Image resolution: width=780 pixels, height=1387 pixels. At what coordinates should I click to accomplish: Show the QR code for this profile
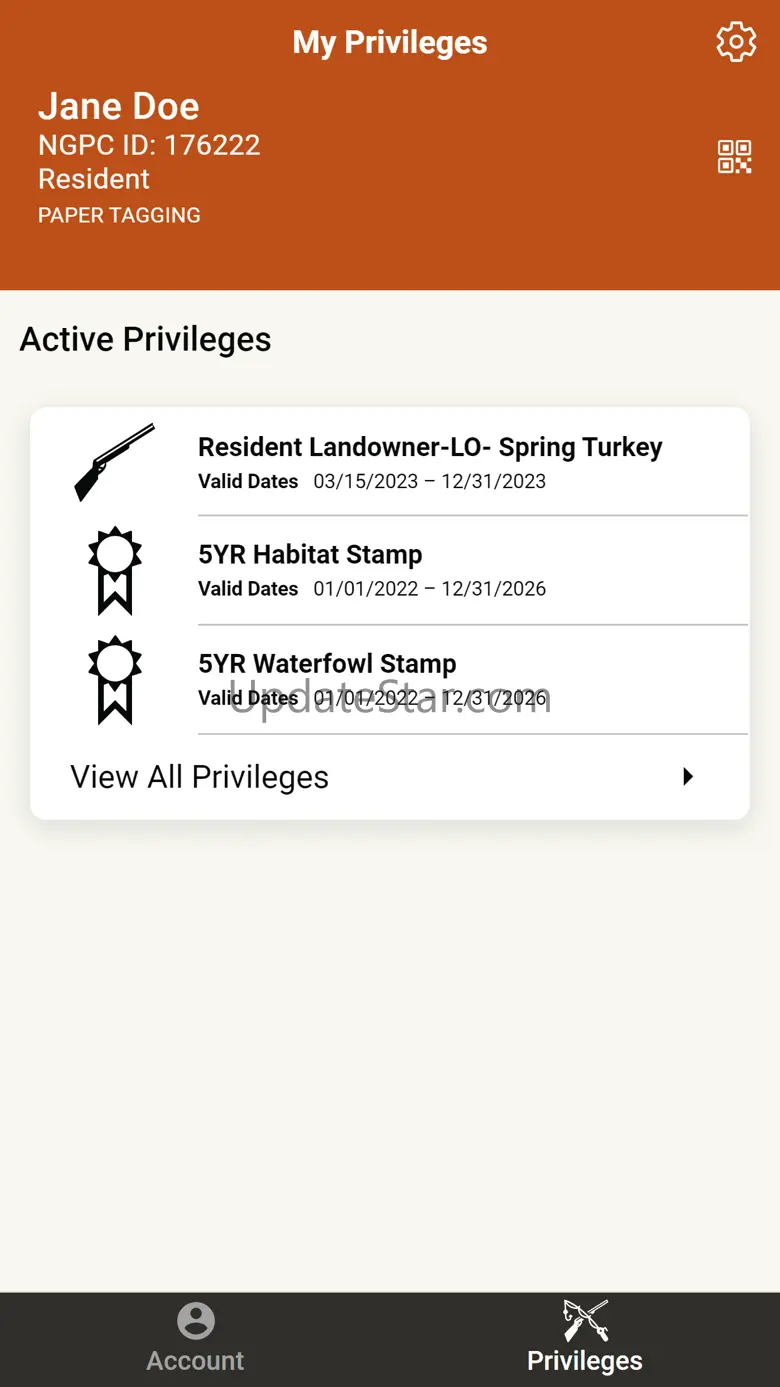click(735, 157)
